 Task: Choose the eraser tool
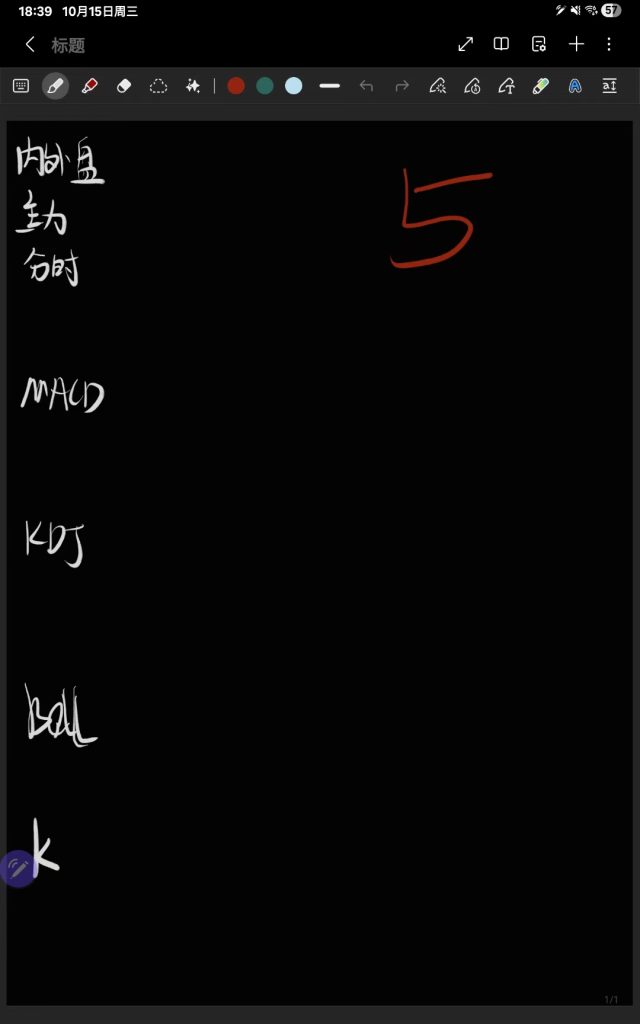click(124, 86)
